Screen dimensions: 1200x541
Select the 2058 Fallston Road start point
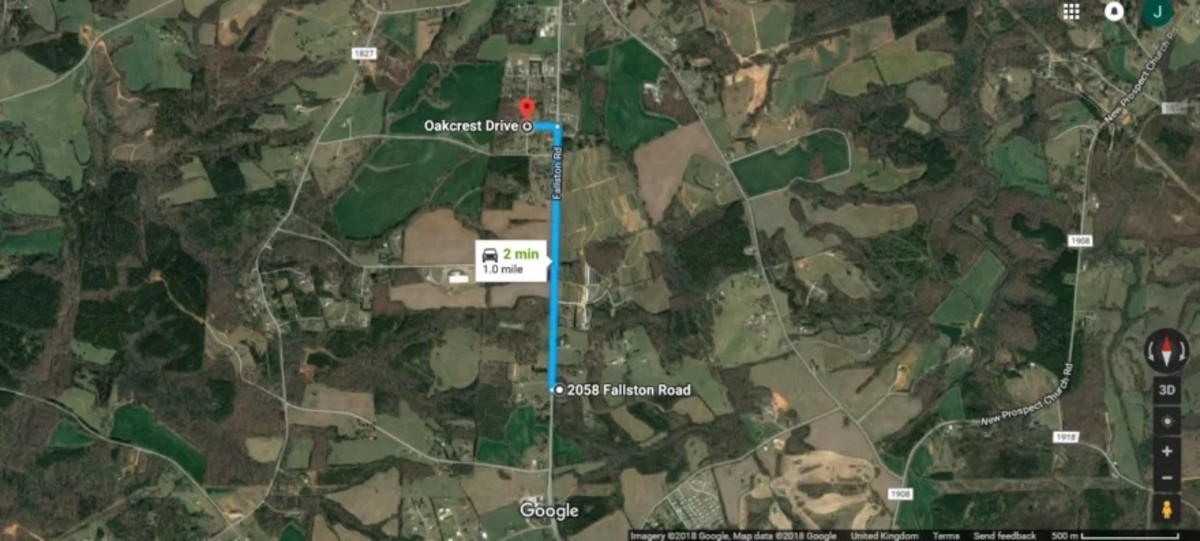click(558, 390)
